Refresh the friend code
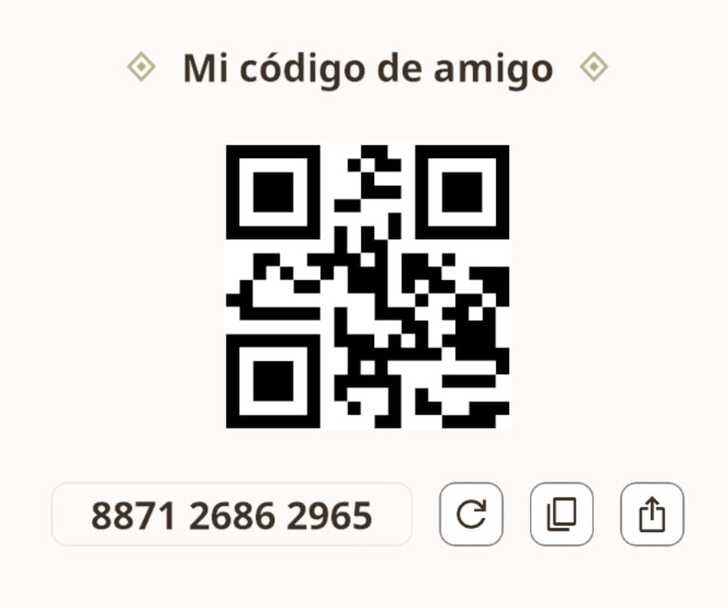The width and height of the screenshot is (728, 608). tap(471, 514)
